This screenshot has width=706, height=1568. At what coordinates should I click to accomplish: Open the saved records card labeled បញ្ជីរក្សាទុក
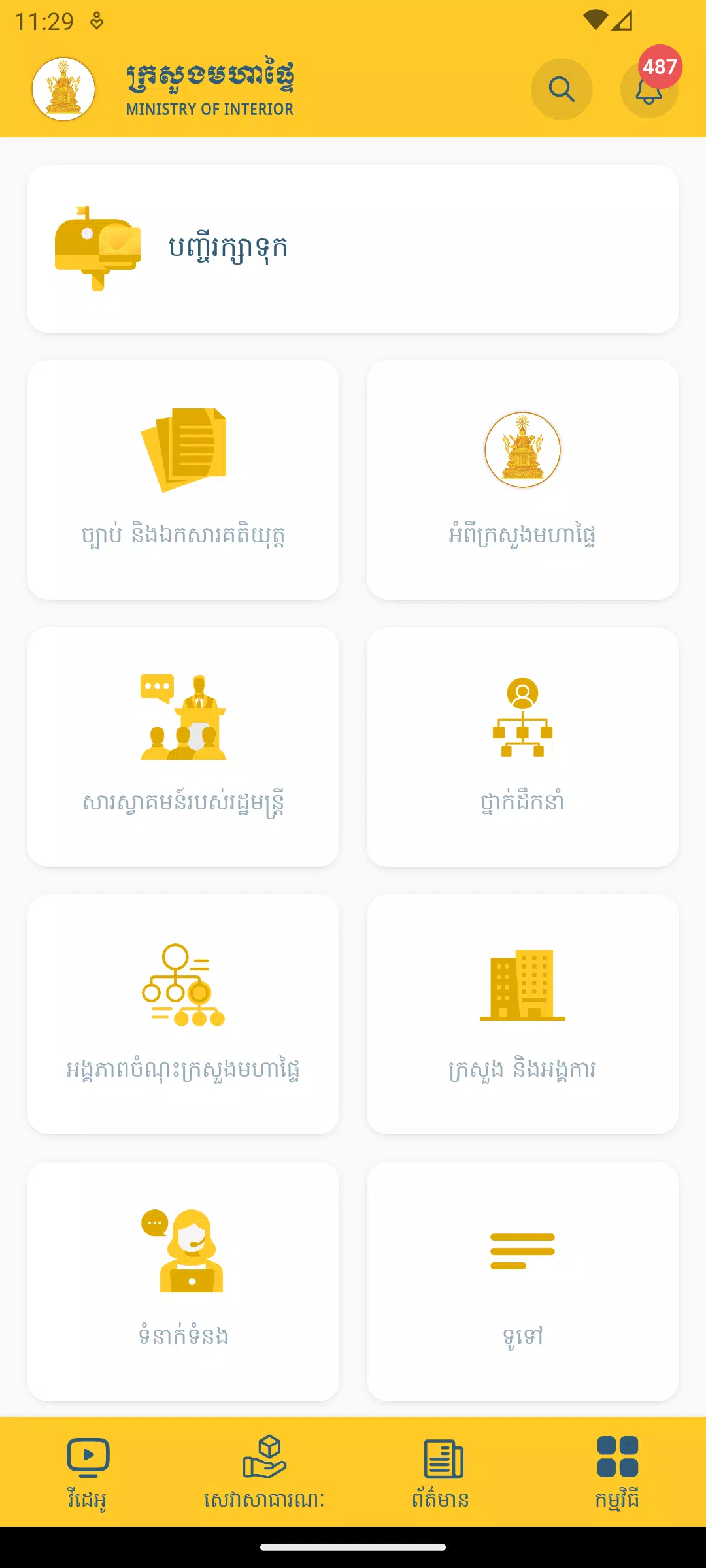point(353,248)
